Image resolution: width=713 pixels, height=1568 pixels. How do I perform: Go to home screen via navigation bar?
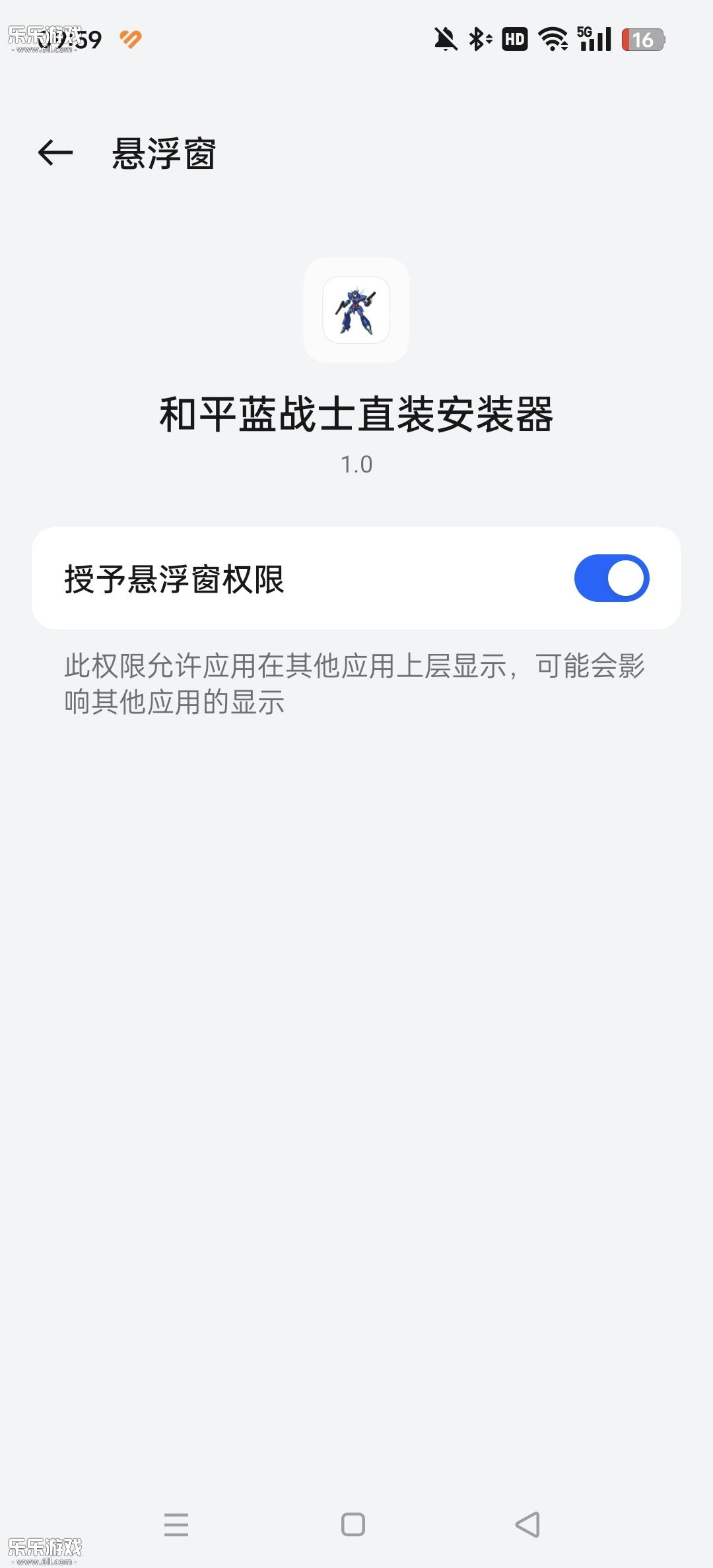353,1524
